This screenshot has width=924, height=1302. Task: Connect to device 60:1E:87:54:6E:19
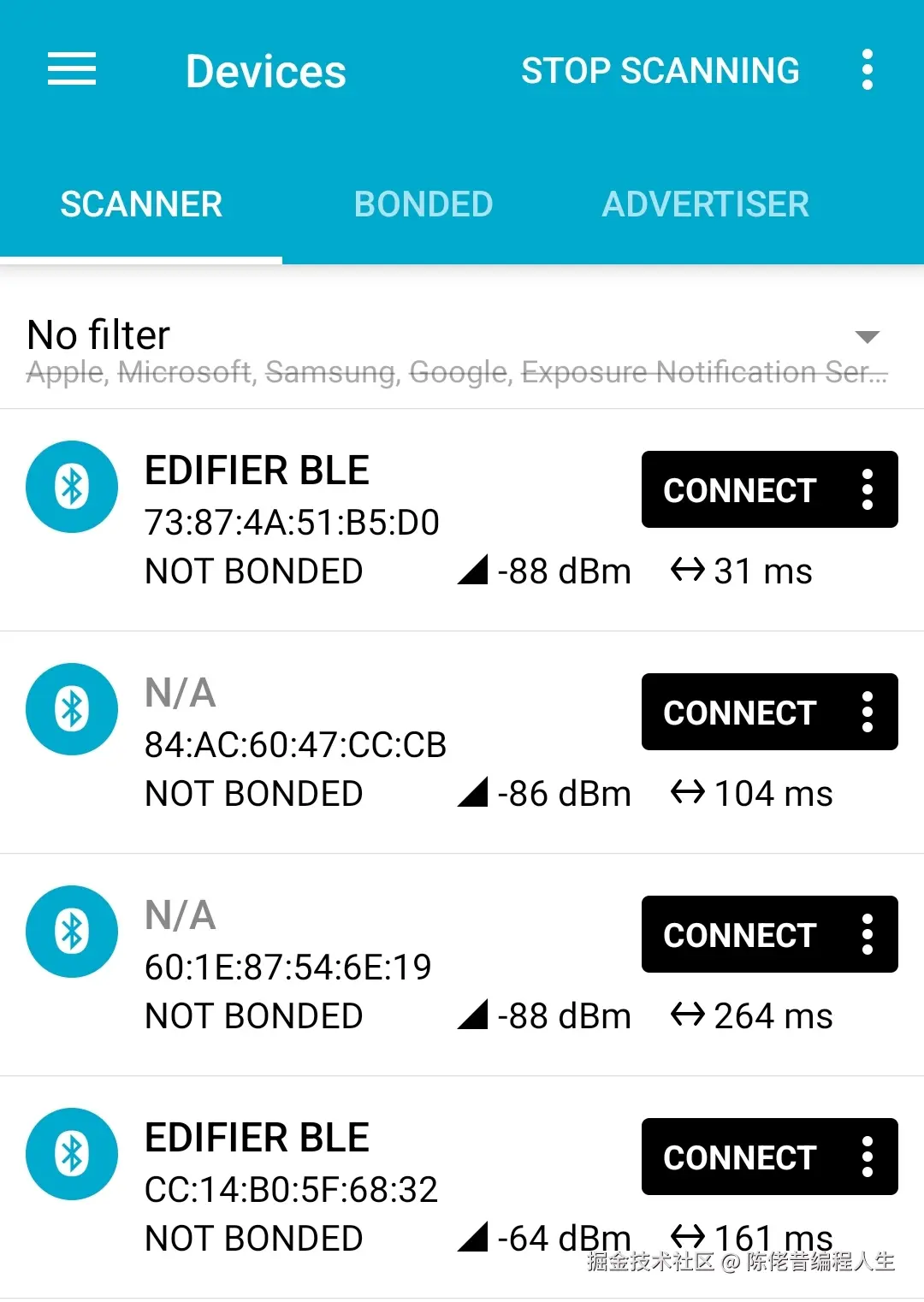pos(739,934)
